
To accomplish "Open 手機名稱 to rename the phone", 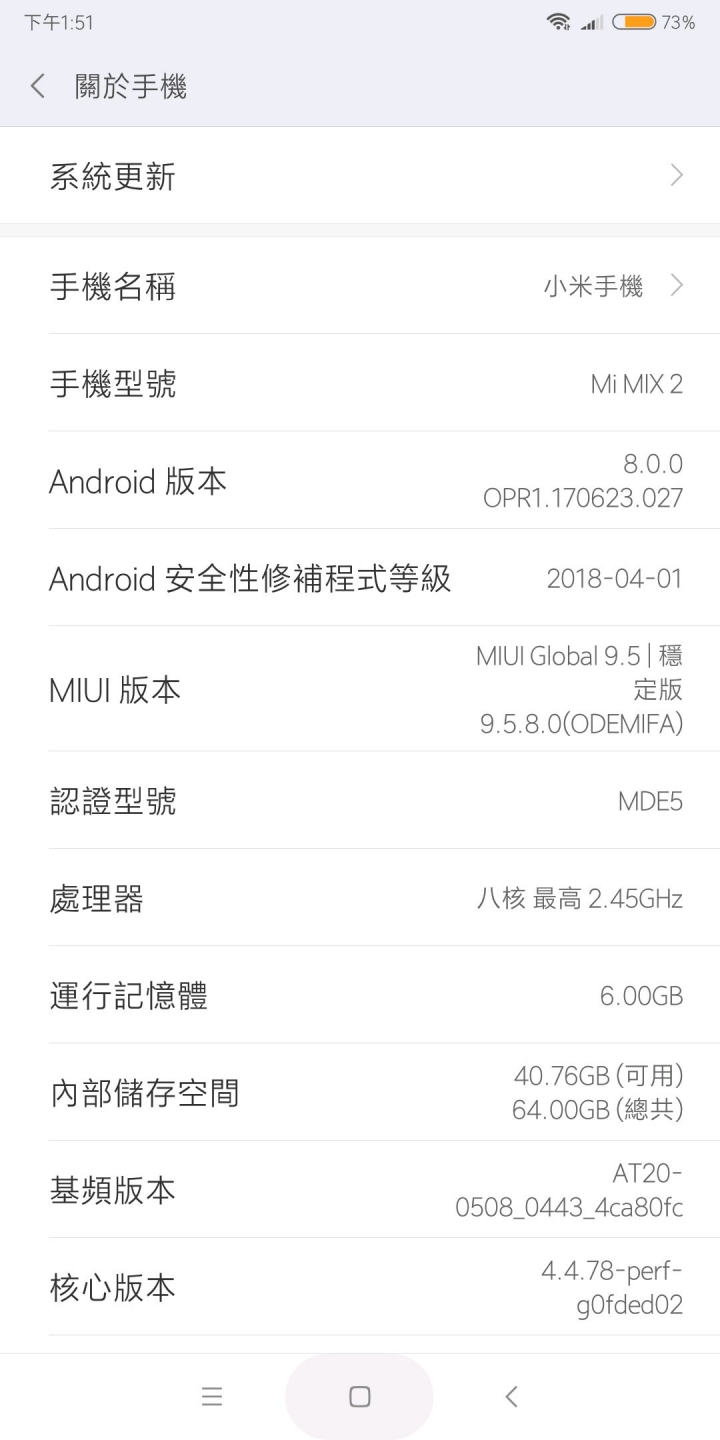I will [x=360, y=286].
